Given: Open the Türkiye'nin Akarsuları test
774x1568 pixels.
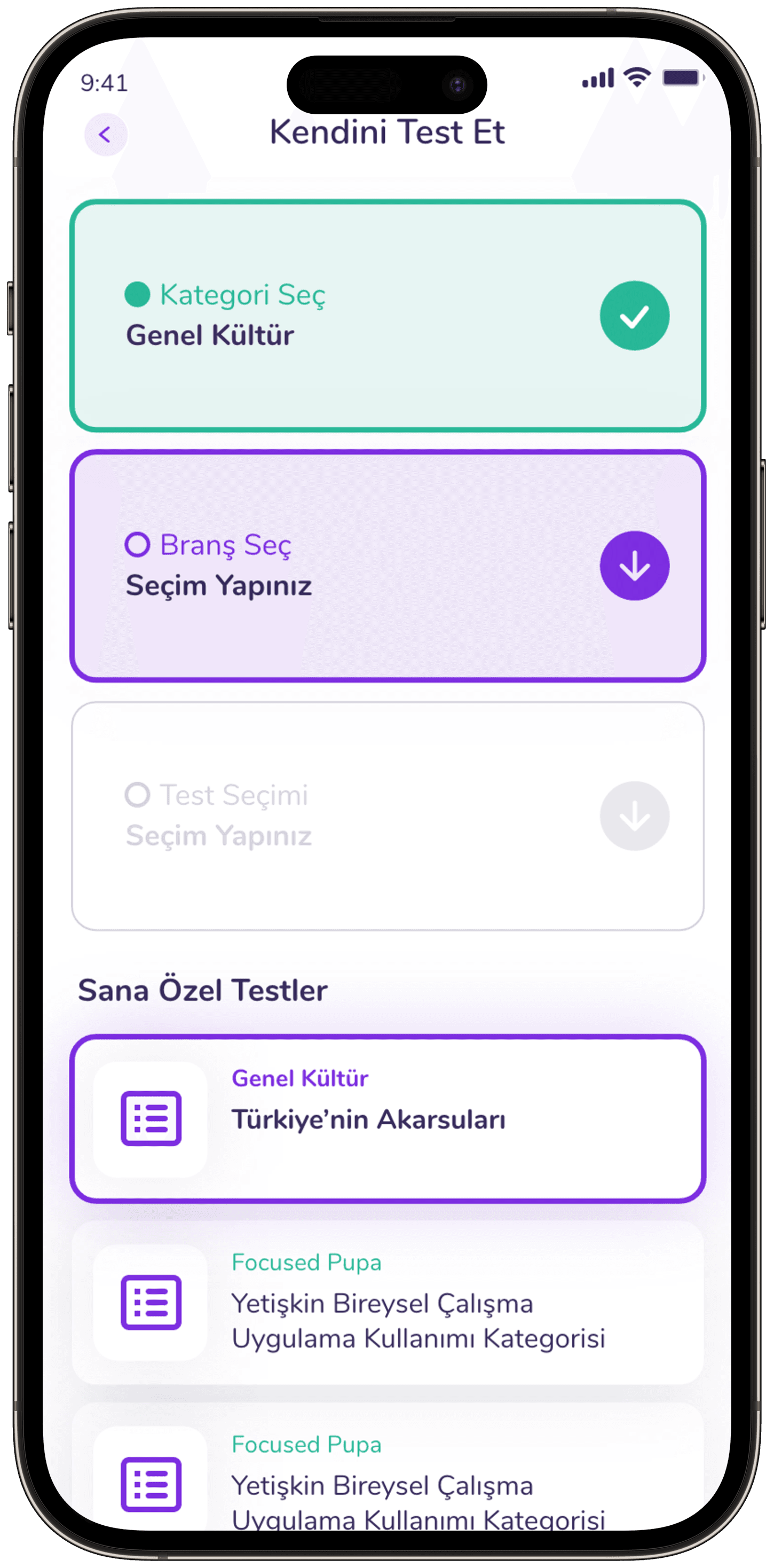Looking at the screenshot, I should (388, 1119).
